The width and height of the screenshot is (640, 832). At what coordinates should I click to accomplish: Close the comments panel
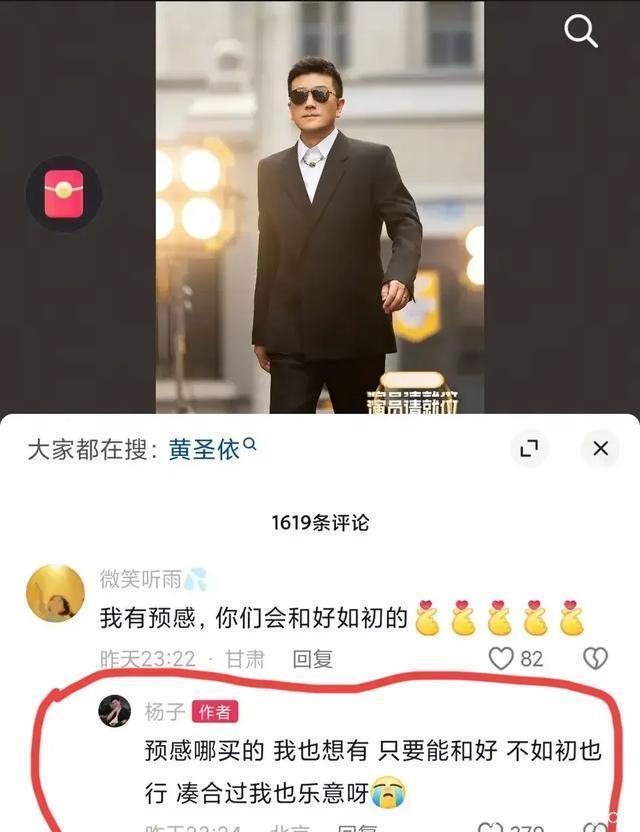pyautogui.click(x=600, y=448)
